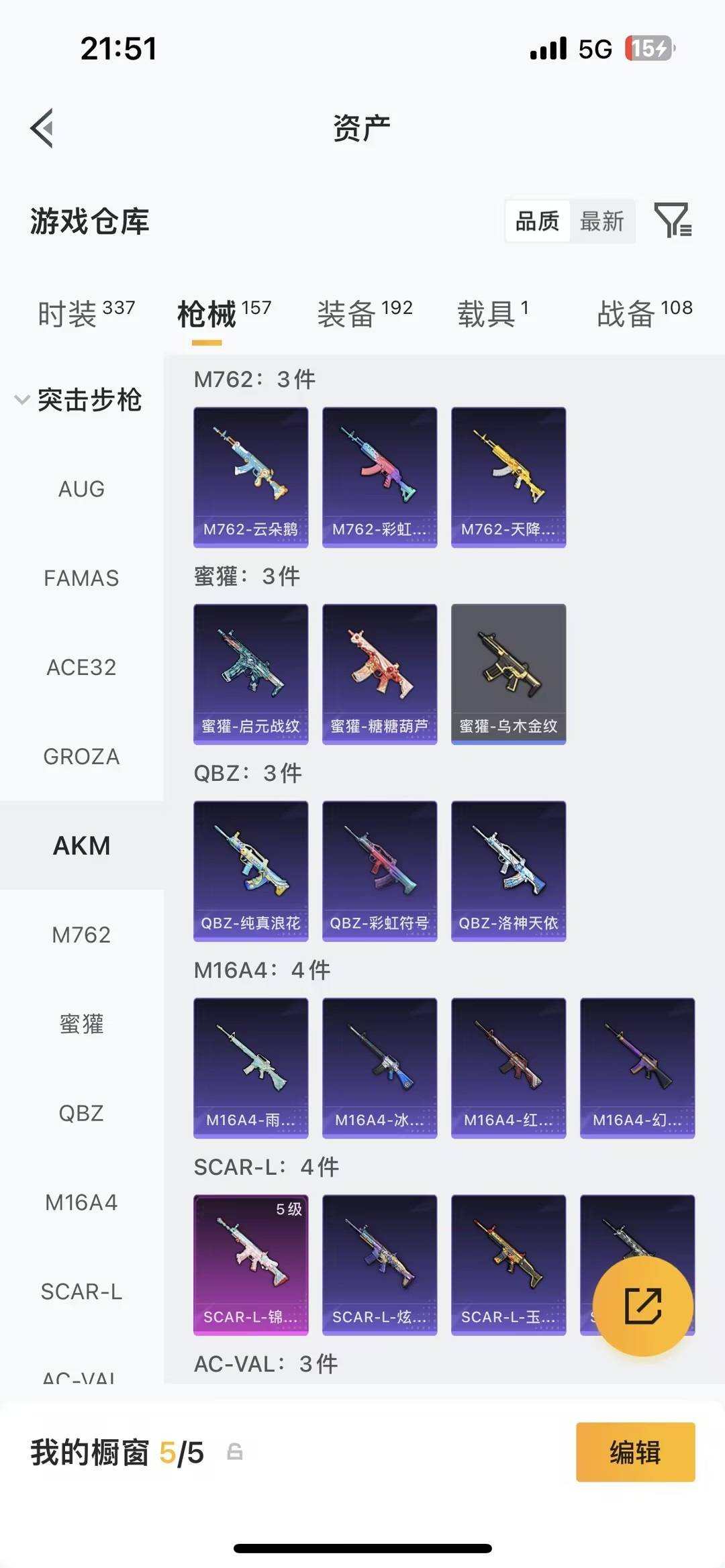Select the 品质 sort option

pos(537,221)
